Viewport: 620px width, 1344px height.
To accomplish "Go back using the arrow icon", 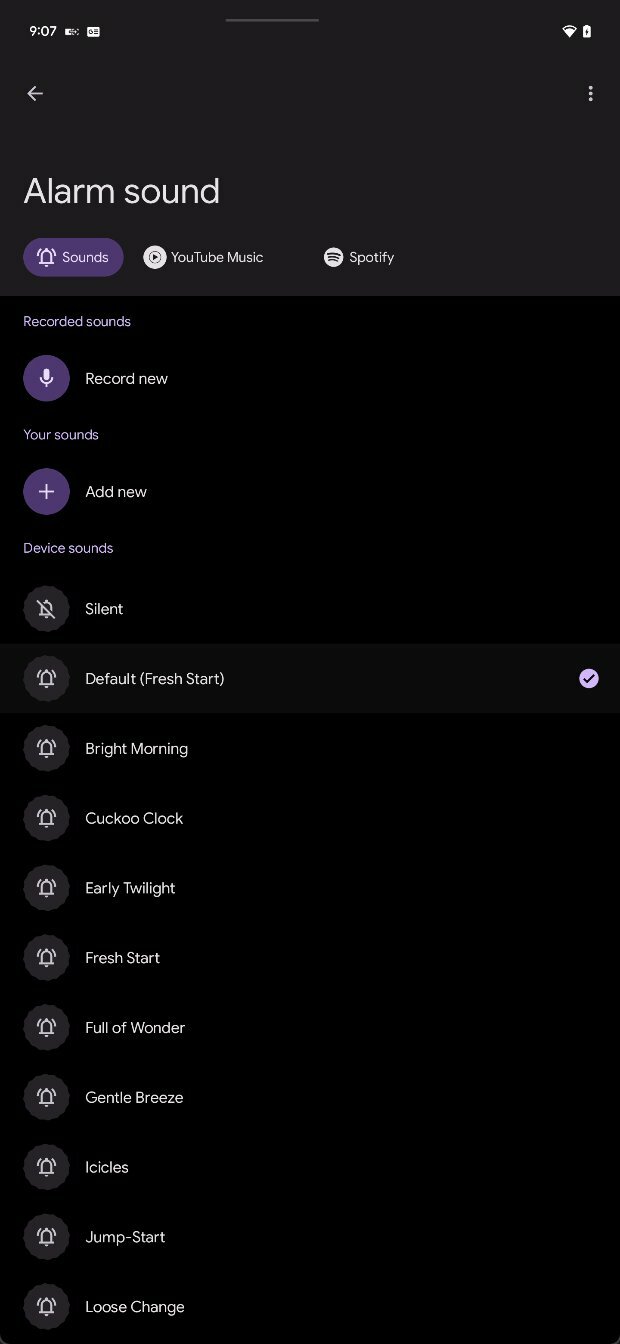I will [35, 93].
